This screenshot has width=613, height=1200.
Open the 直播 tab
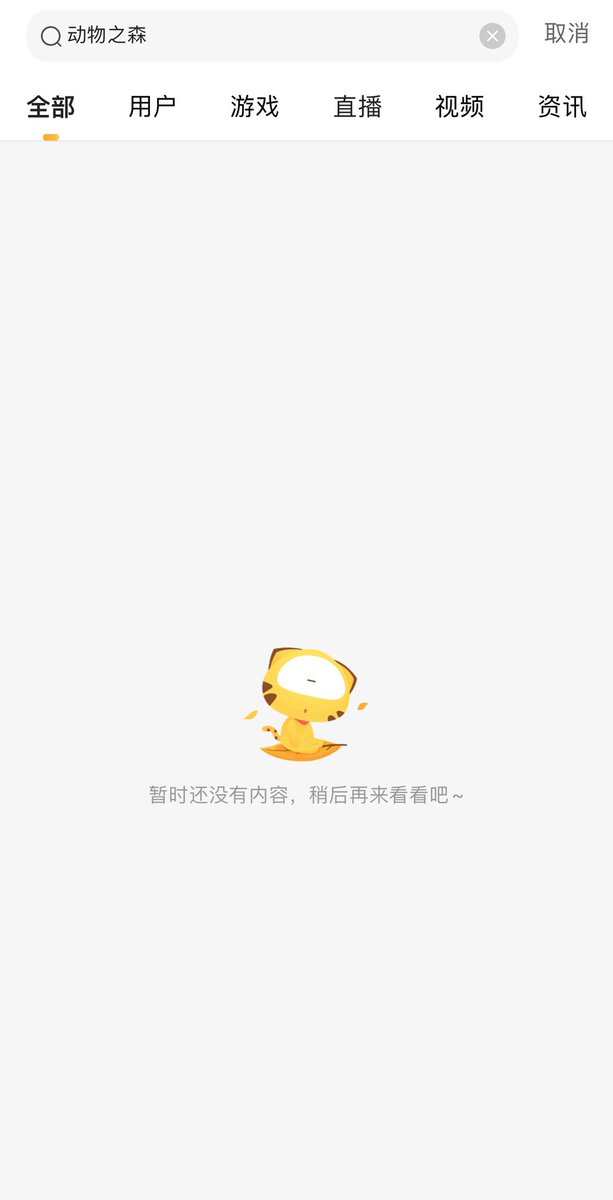tap(357, 106)
